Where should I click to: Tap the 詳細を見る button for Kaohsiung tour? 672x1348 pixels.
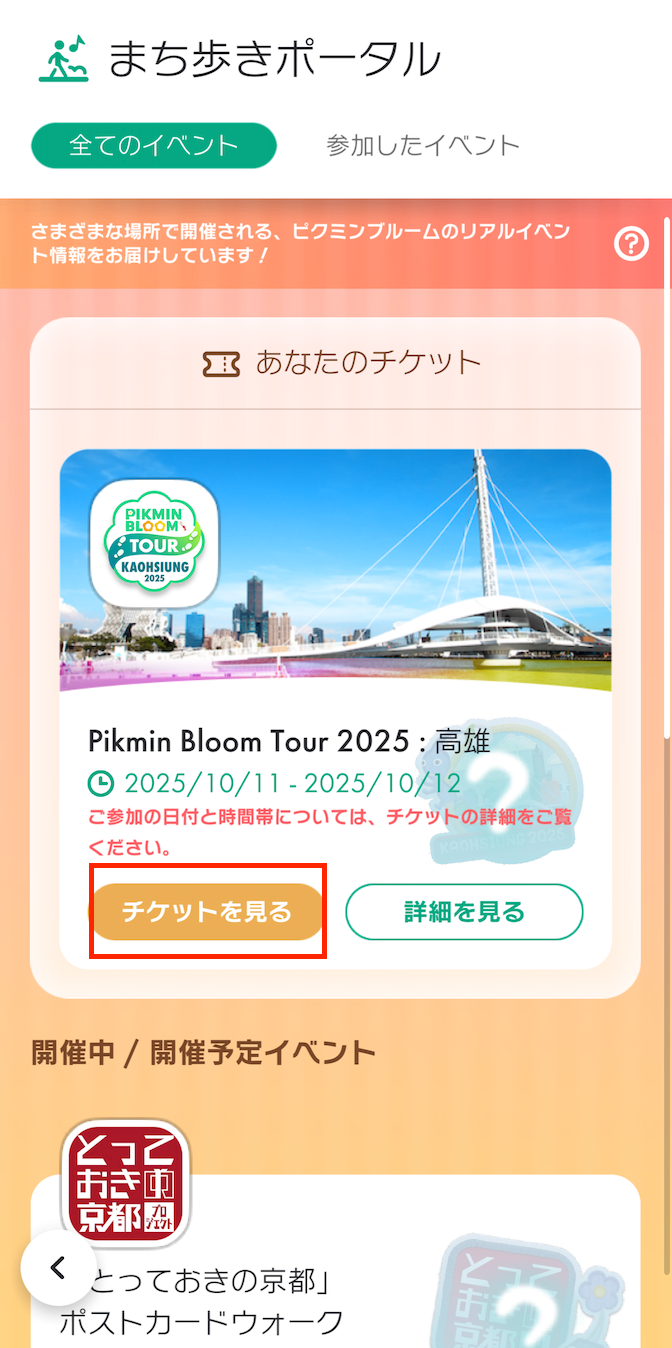coord(464,912)
